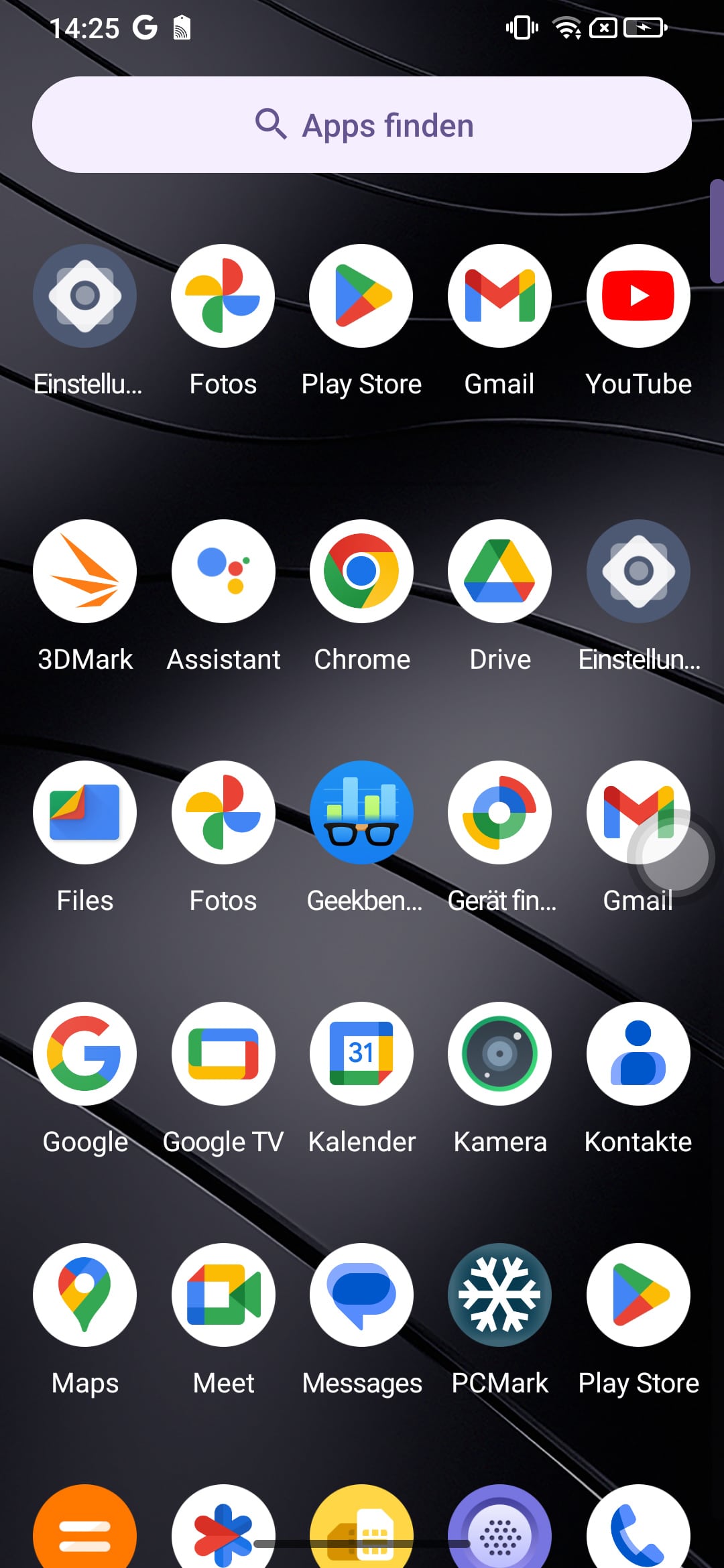Launch Google Maps
Viewport: 724px width, 1568px height.
pyautogui.click(x=85, y=1295)
